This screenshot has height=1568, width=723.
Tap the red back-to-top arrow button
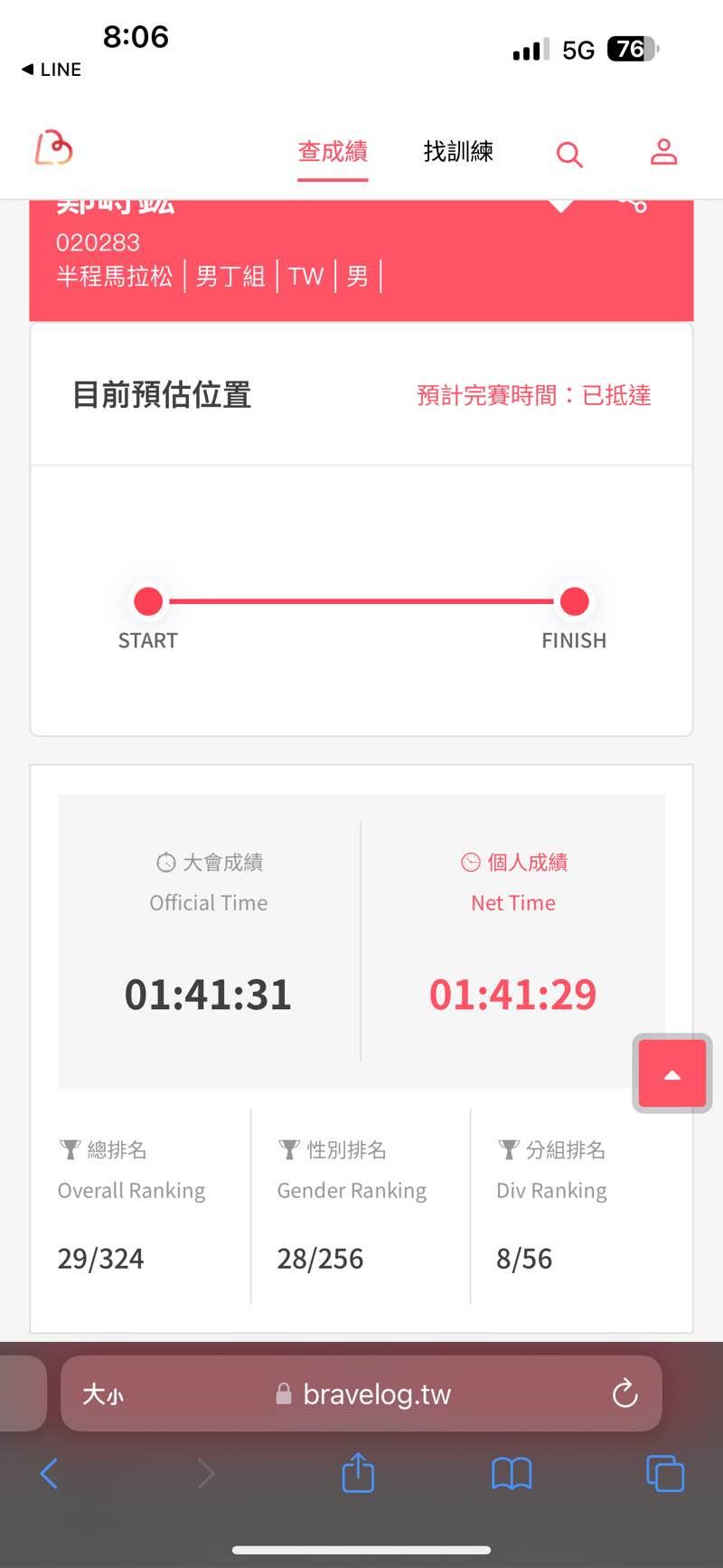tap(671, 1073)
